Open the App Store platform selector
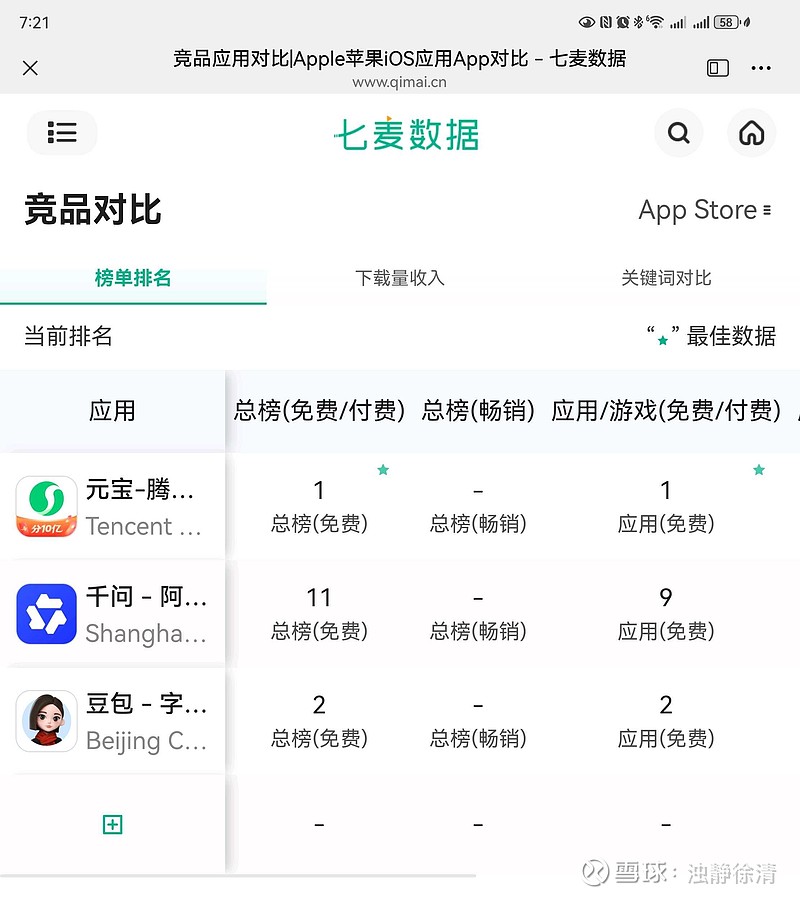 (x=707, y=210)
